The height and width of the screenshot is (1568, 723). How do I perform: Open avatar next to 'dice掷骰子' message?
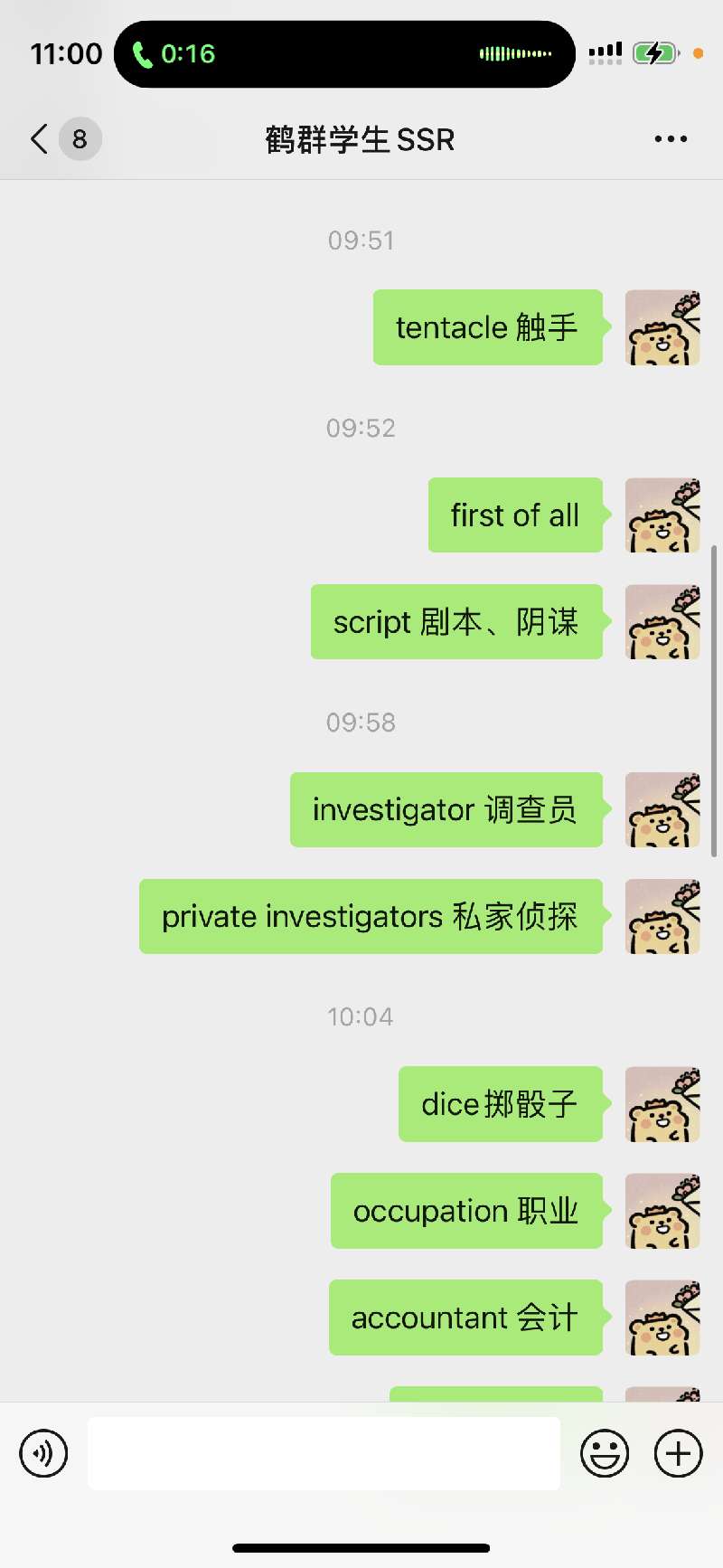click(662, 1104)
